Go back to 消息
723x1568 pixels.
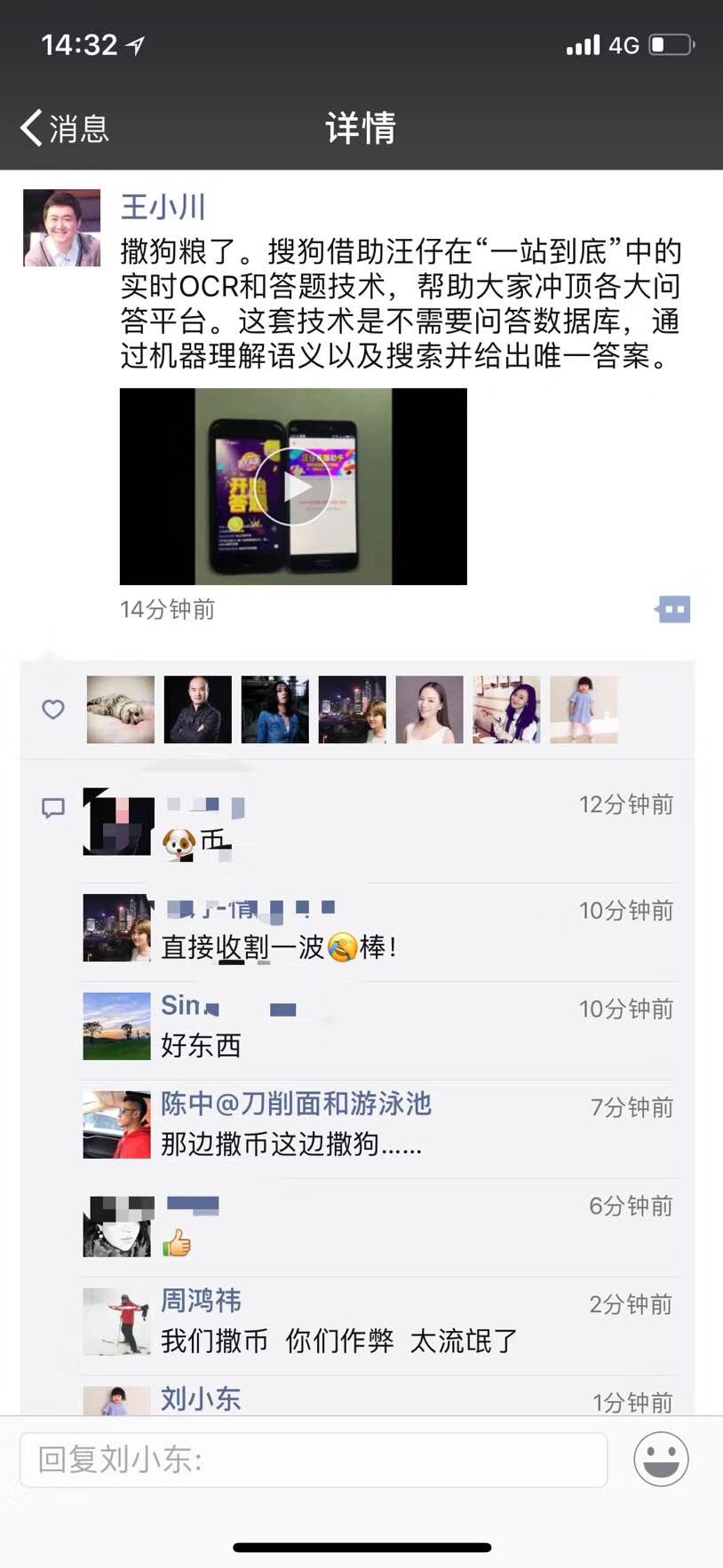coord(65,128)
